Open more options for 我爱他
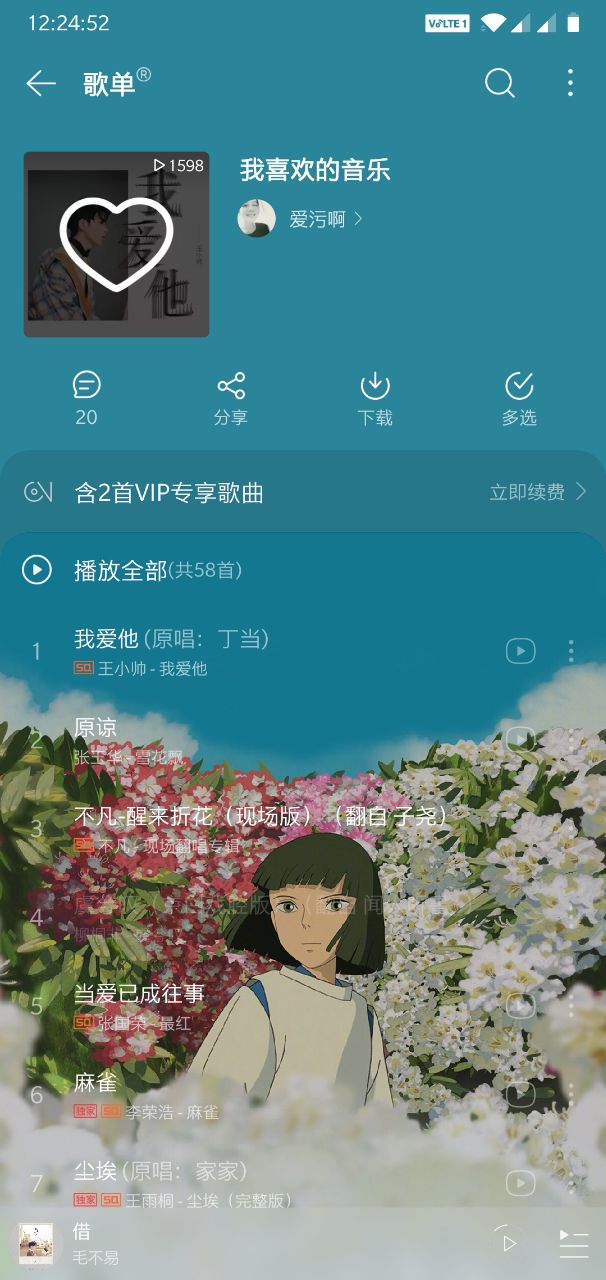606x1280 pixels. point(571,651)
